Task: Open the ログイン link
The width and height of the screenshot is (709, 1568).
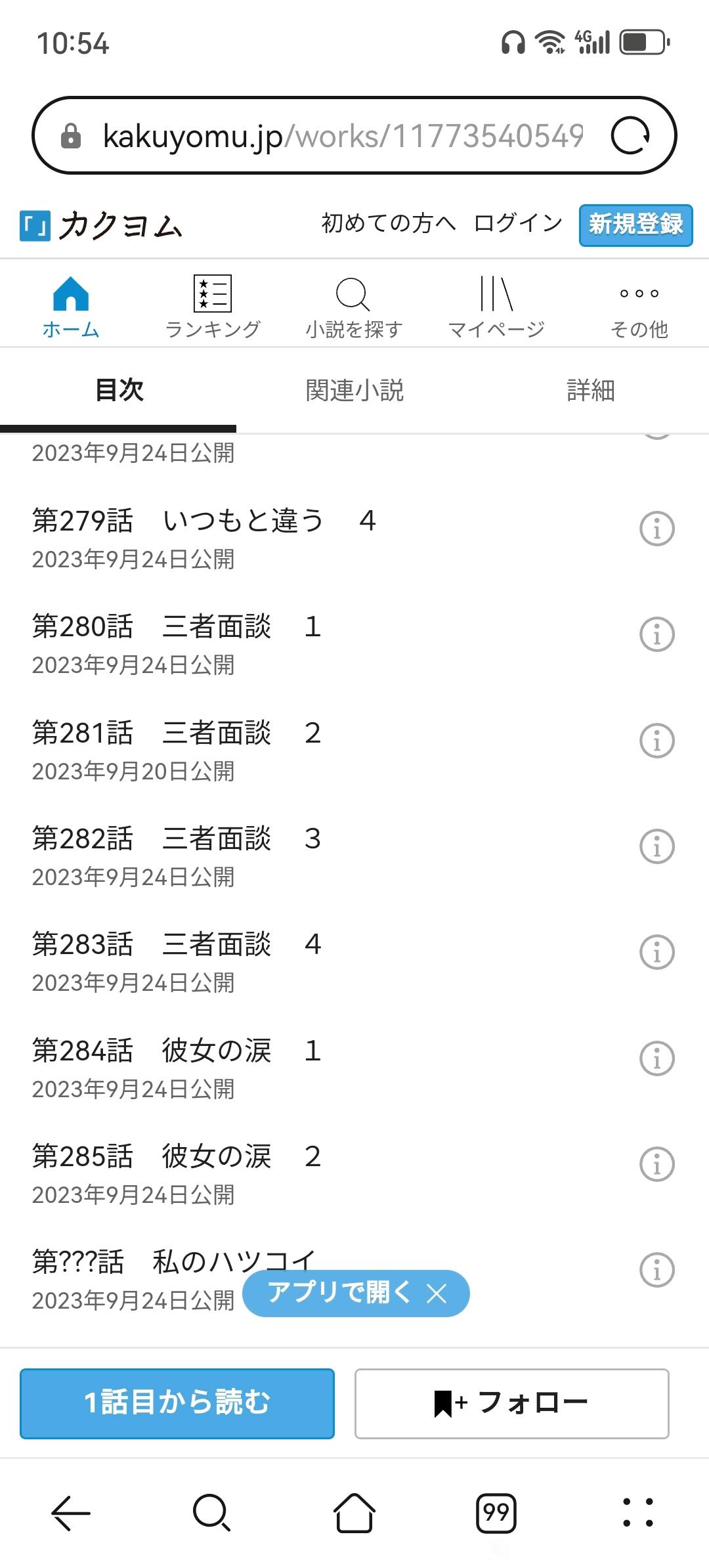Action: pos(518,224)
